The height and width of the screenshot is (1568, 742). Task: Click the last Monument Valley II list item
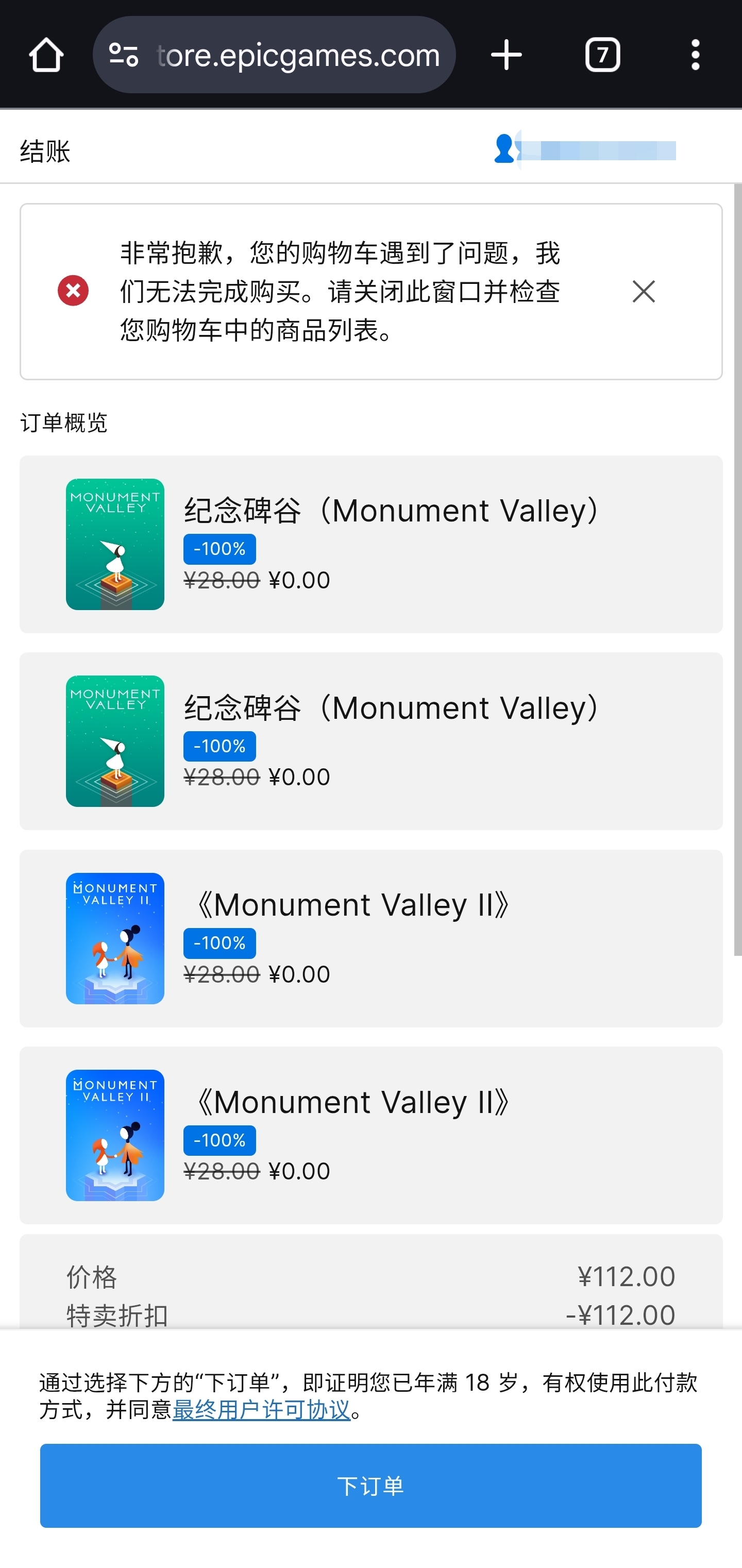tap(372, 1135)
